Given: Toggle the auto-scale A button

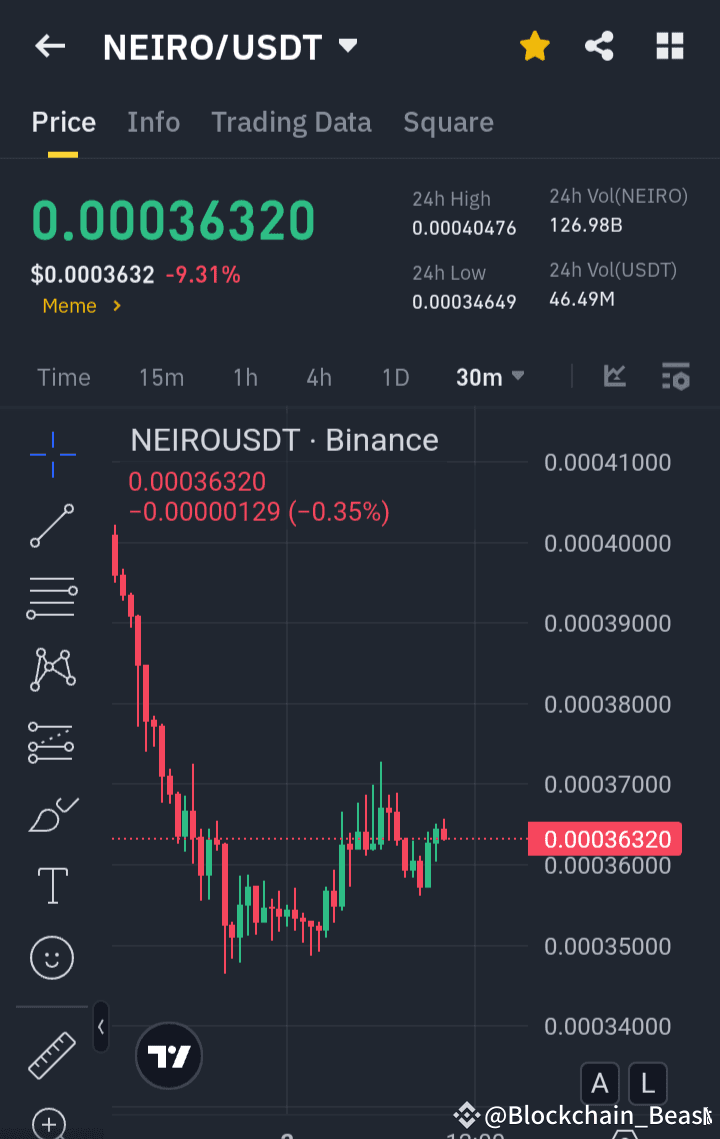Looking at the screenshot, I should pos(600,1084).
